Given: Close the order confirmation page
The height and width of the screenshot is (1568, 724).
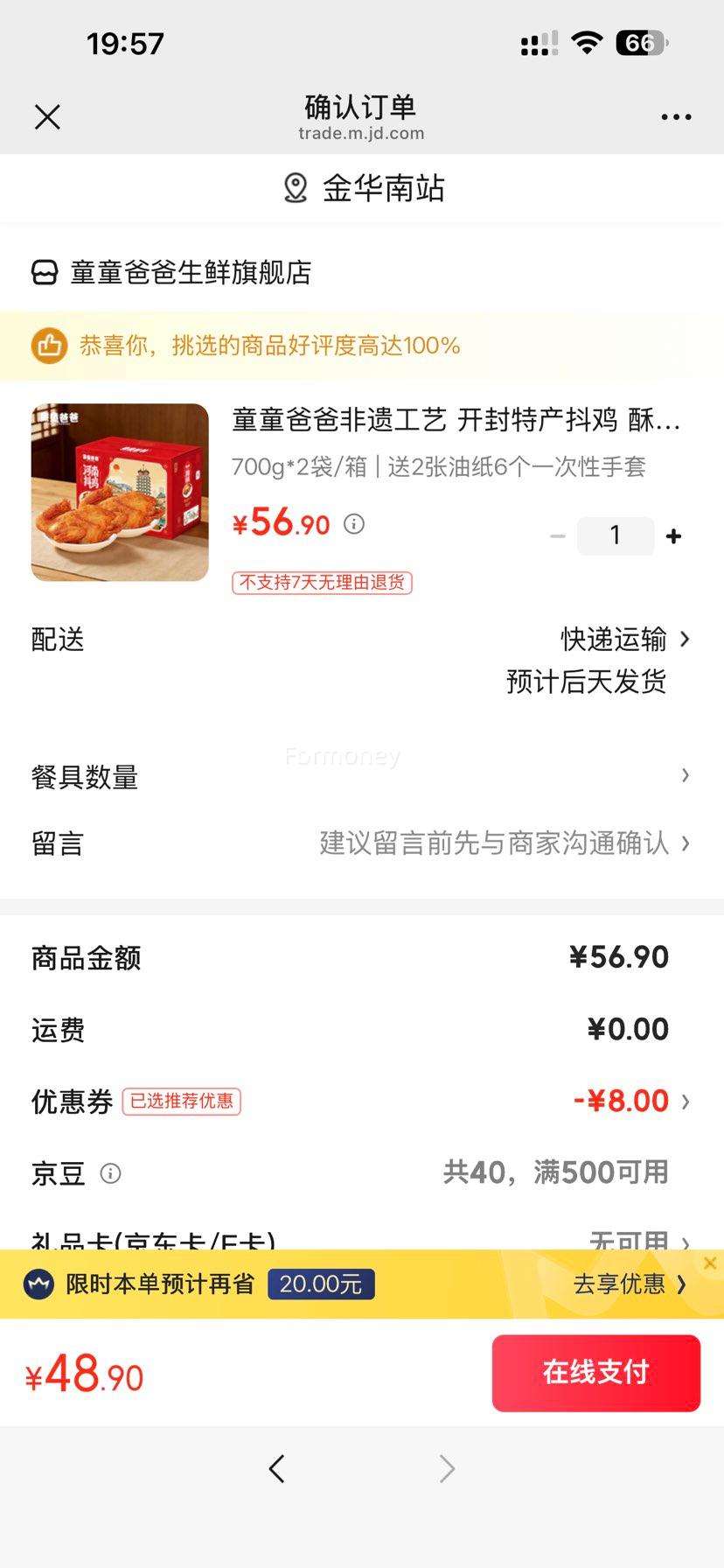Looking at the screenshot, I should tap(47, 116).
